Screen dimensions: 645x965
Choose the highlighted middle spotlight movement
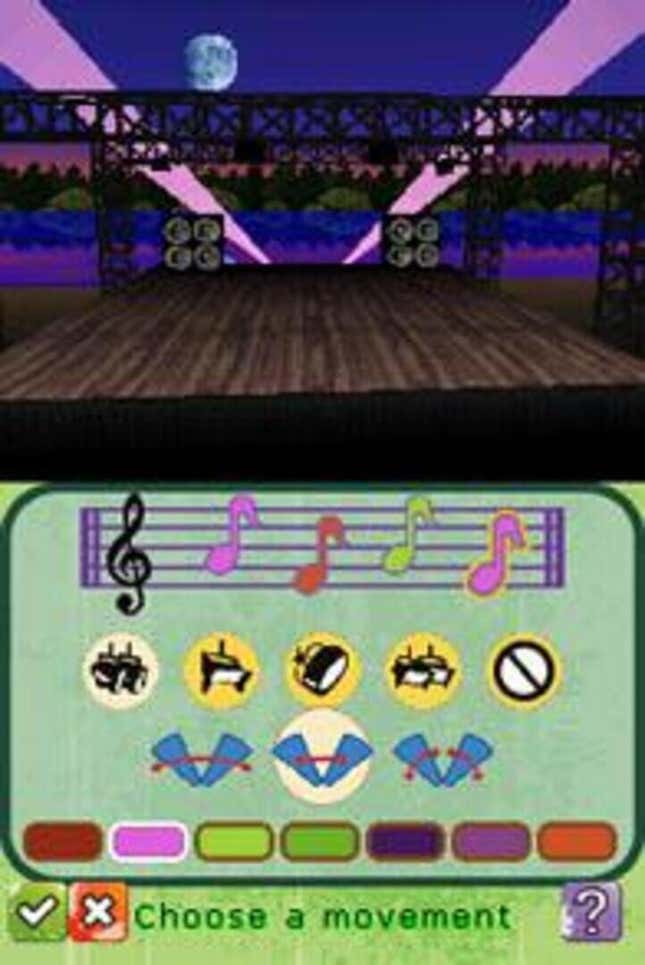click(321, 756)
